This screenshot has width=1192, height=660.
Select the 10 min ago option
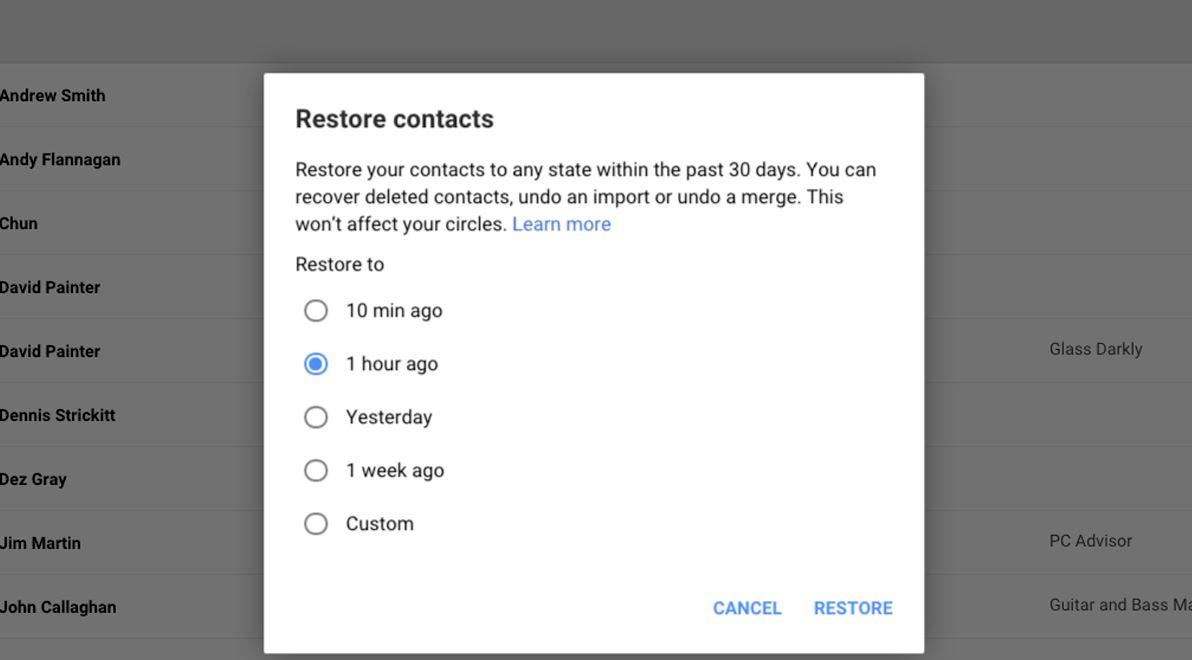[x=316, y=311]
